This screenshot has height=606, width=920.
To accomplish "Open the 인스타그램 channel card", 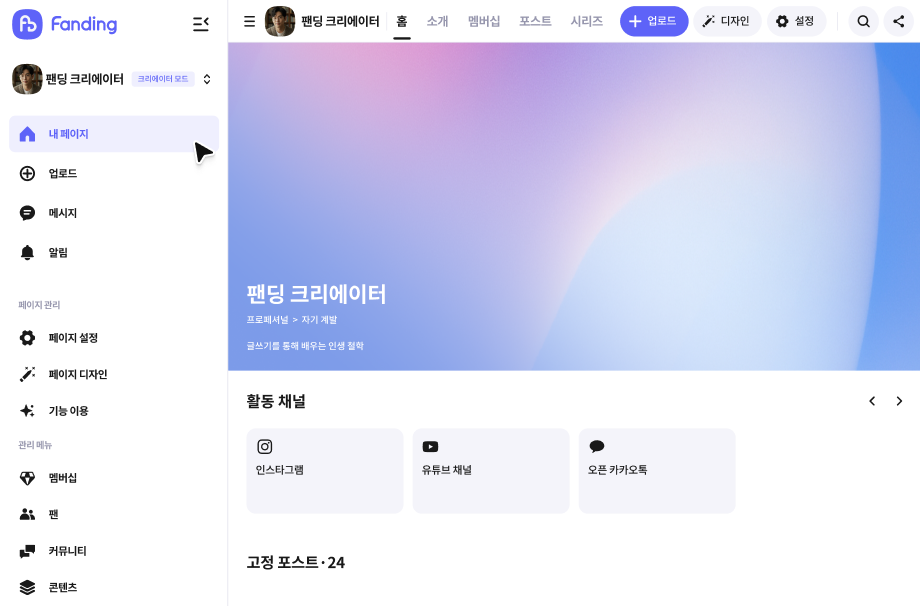I will pos(325,471).
